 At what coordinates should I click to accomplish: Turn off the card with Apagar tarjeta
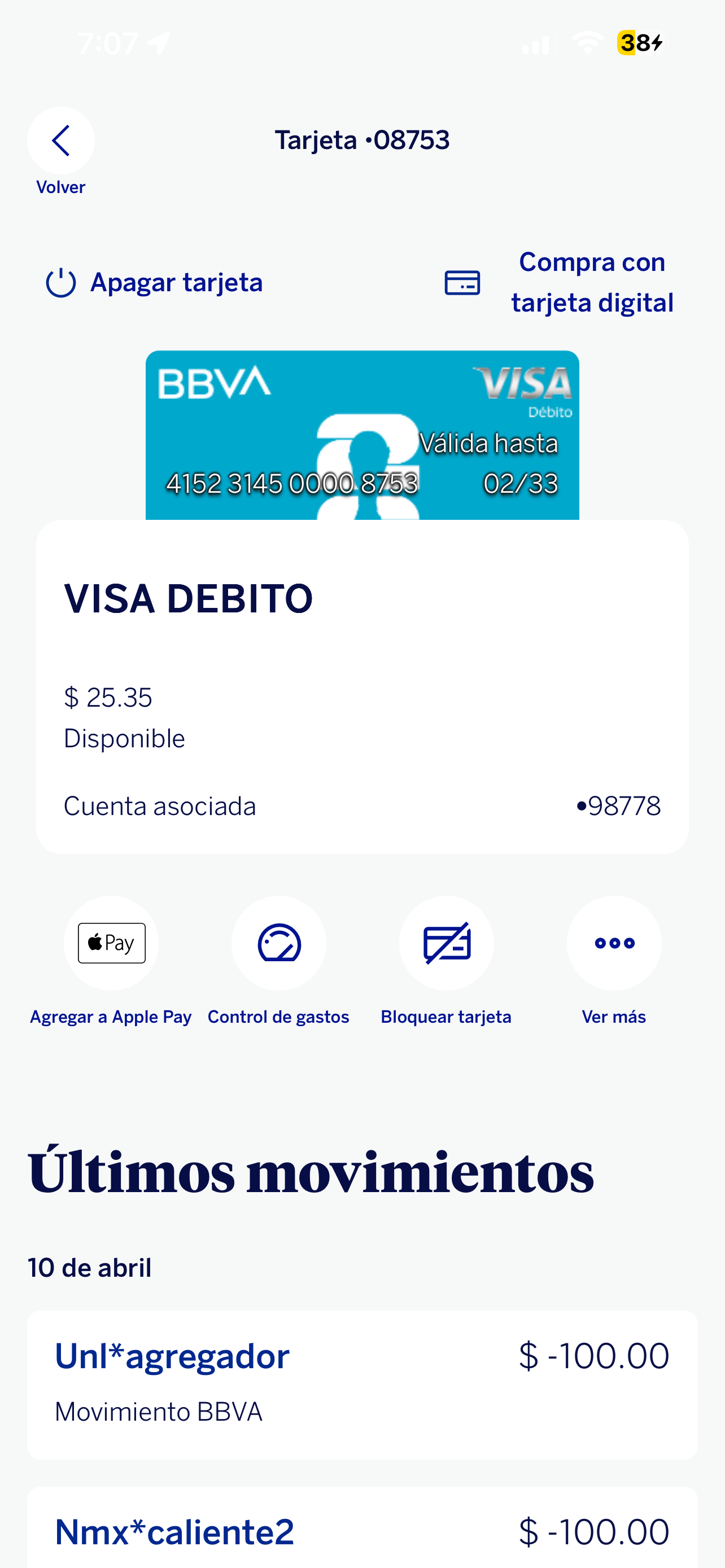(155, 283)
